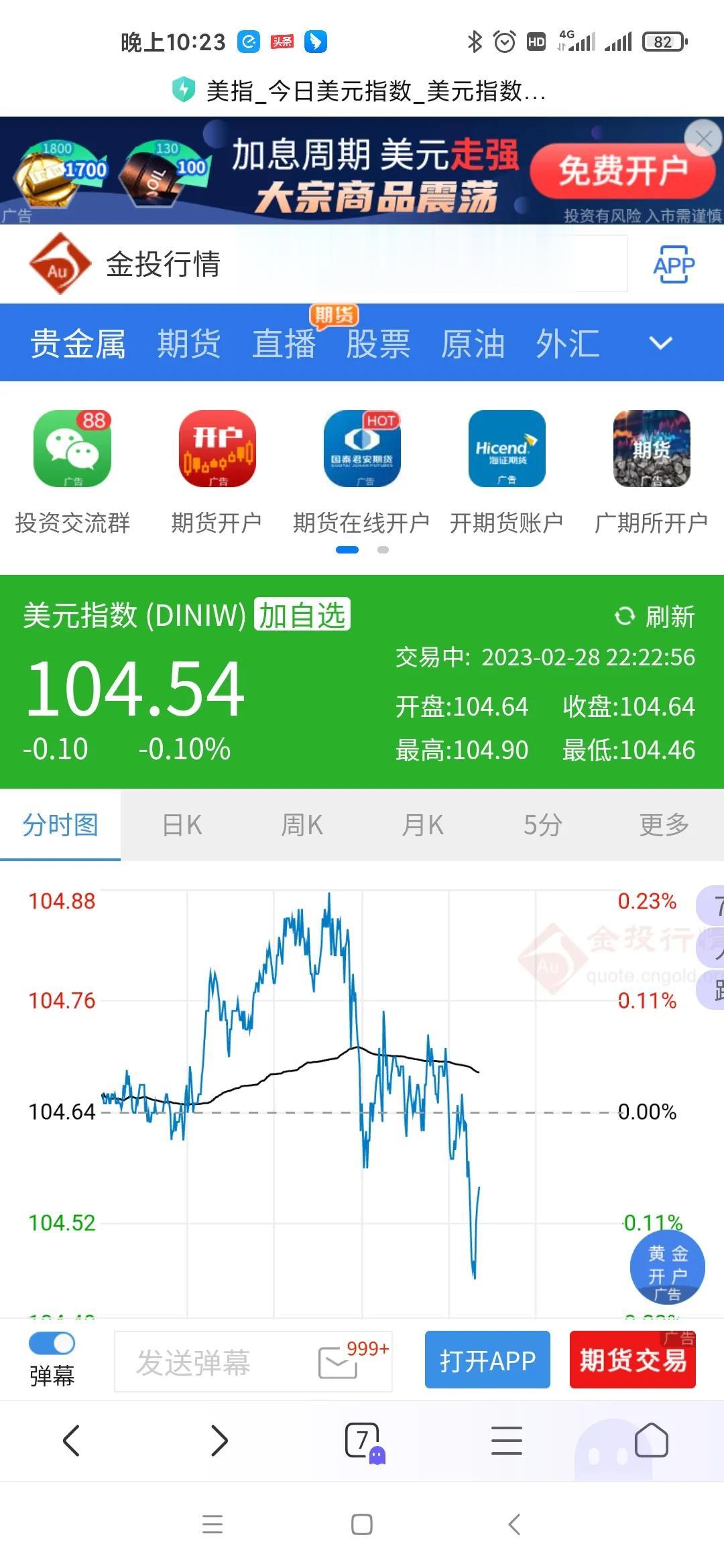Viewport: 724px width, 1568px height.
Task: Open 更多 chart period options
Action: click(664, 825)
